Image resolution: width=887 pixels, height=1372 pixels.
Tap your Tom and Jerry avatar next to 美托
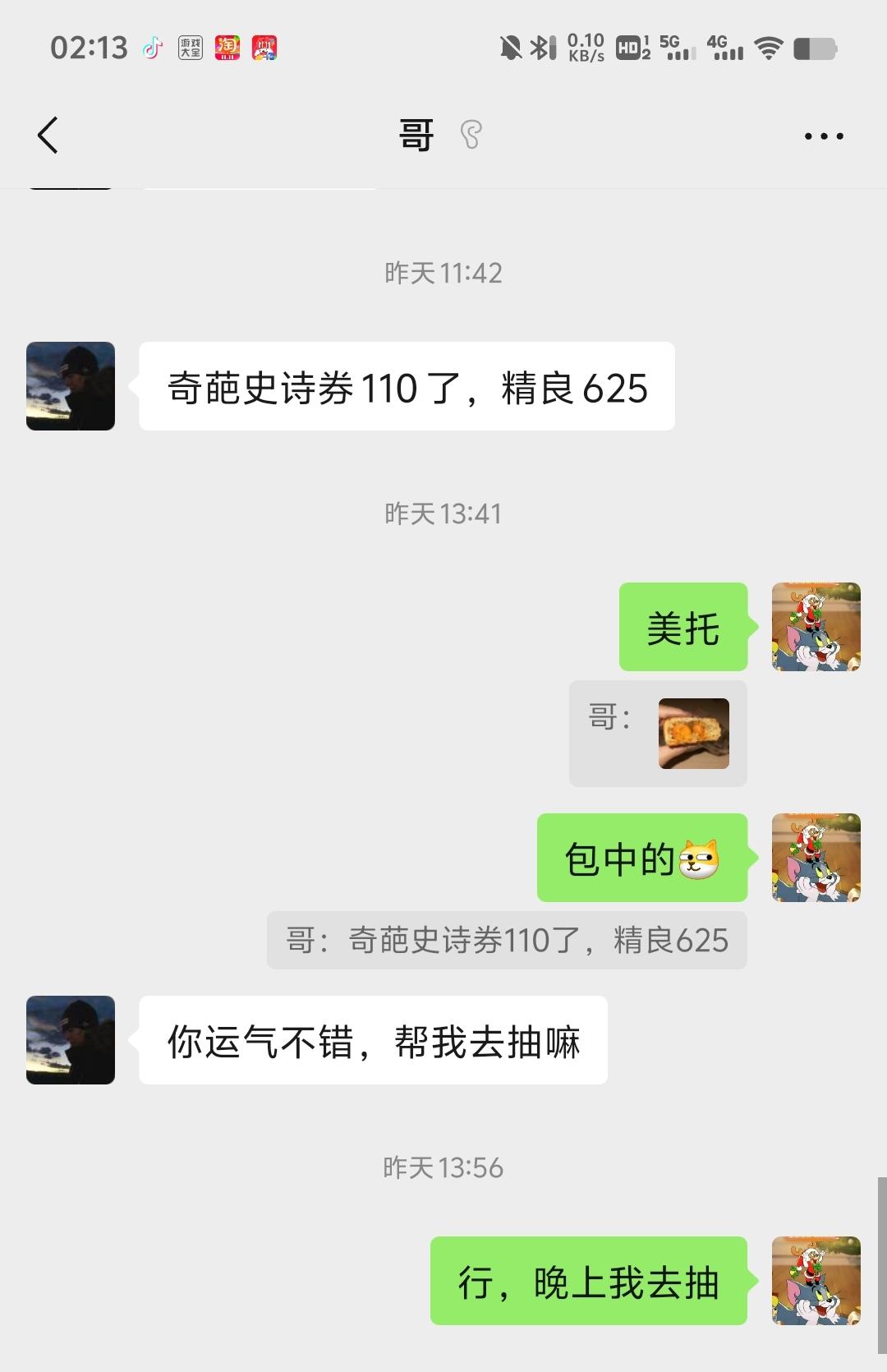pyautogui.click(x=816, y=628)
